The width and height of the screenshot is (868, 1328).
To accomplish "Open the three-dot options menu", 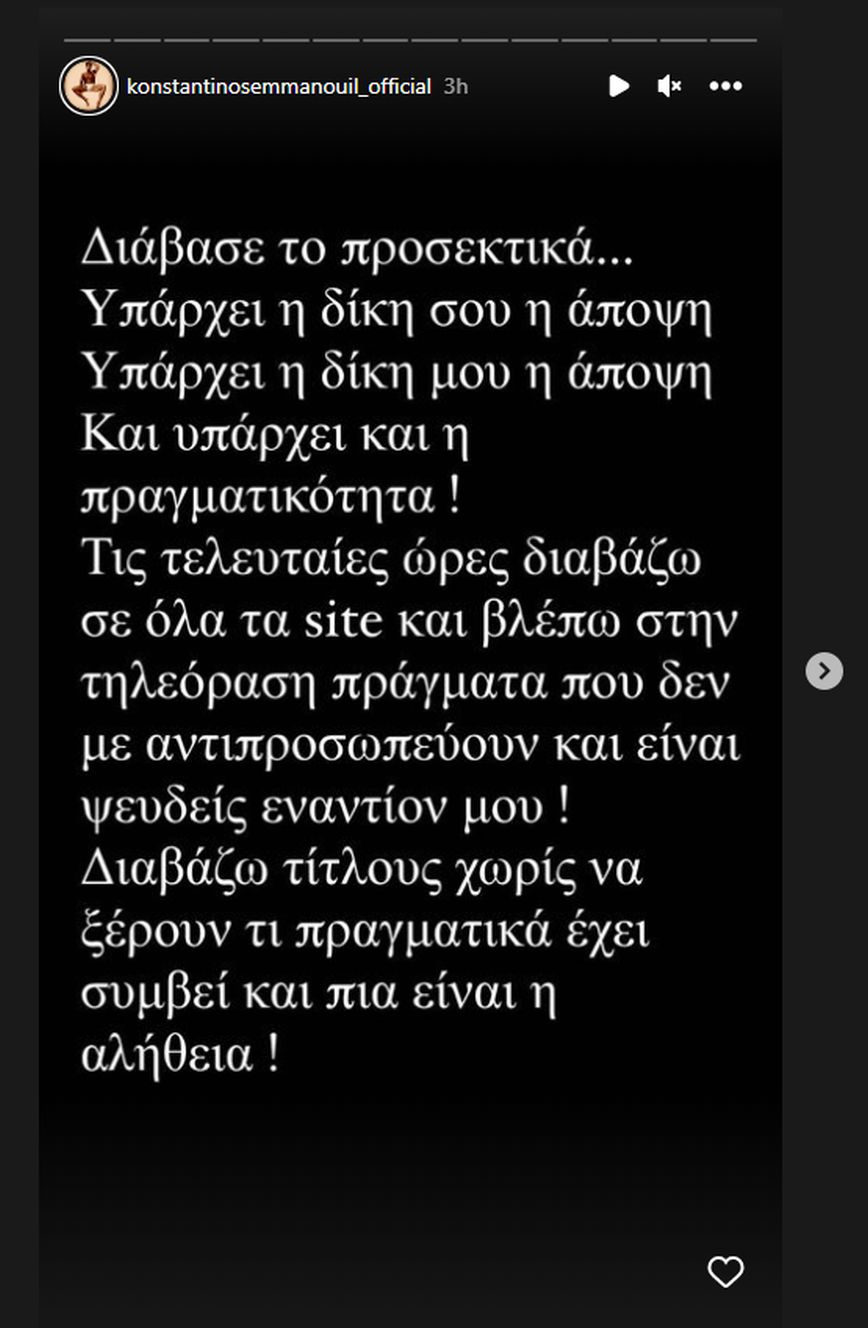I will (725, 86).
